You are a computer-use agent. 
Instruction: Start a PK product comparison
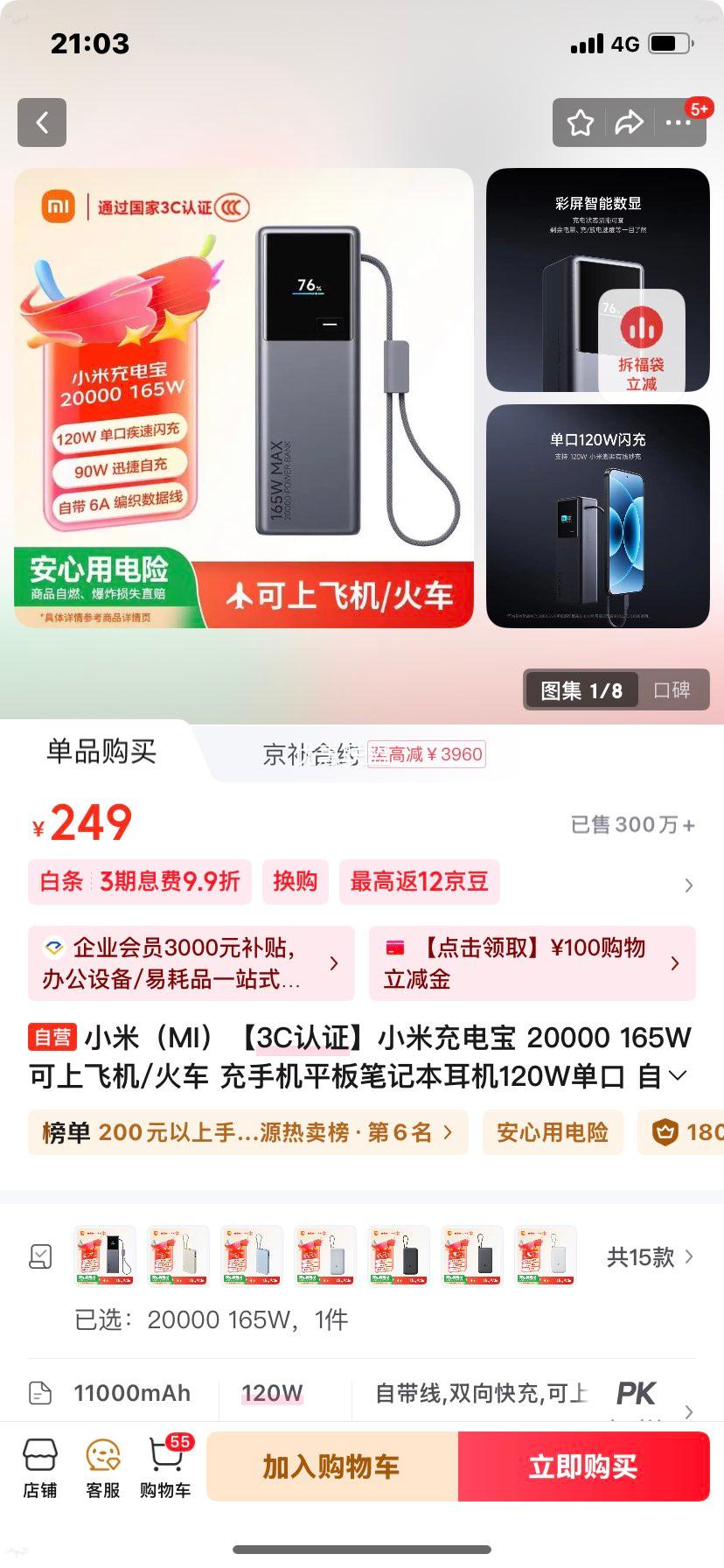(637, 1393)
